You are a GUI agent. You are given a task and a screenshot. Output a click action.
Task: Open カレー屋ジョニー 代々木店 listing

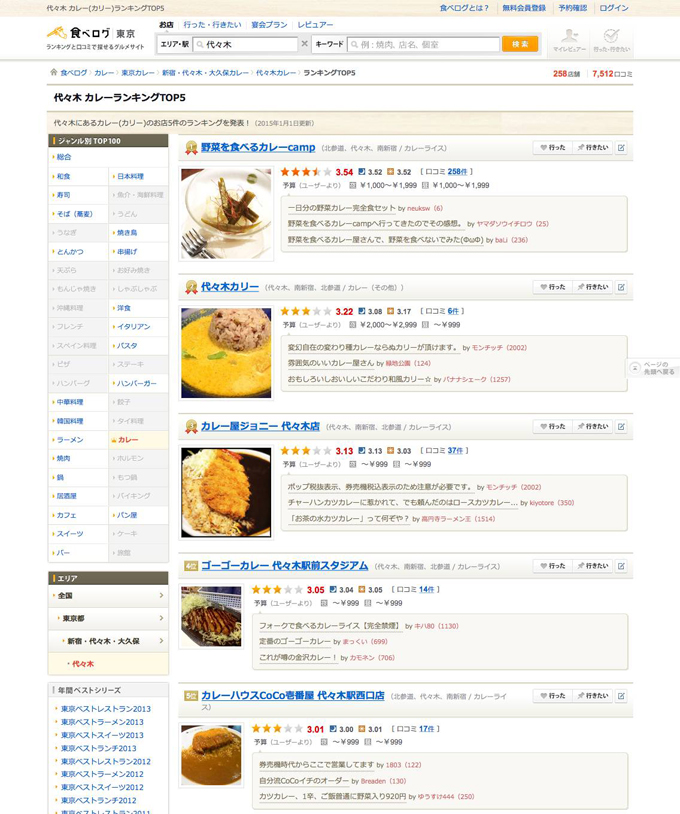(259, 426)
